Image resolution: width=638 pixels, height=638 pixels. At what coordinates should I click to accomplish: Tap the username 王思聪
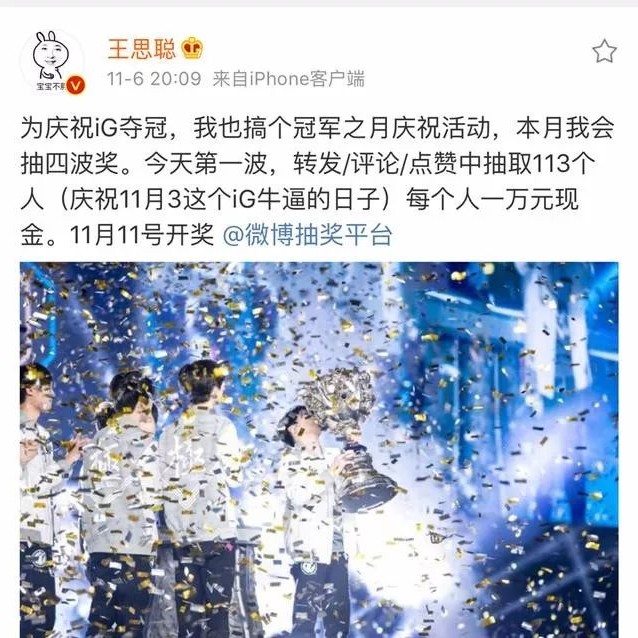point(141,49)
